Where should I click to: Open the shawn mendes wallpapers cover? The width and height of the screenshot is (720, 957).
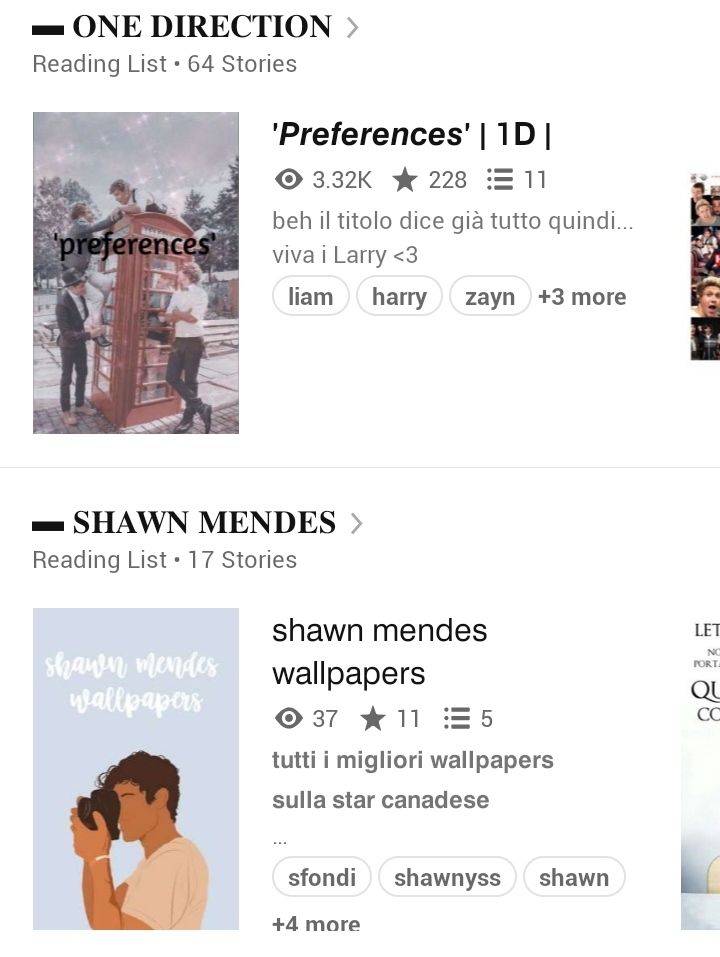click(136, 768)
